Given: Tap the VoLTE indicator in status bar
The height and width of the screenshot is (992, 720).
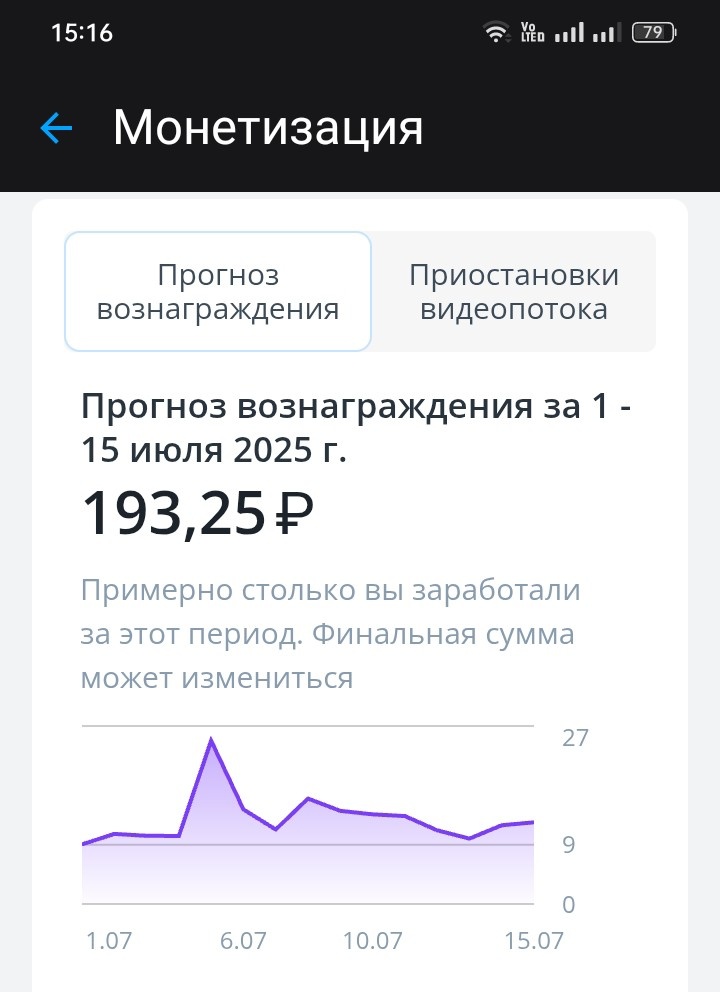Looking at the screenshot, I should pos(532,31).
